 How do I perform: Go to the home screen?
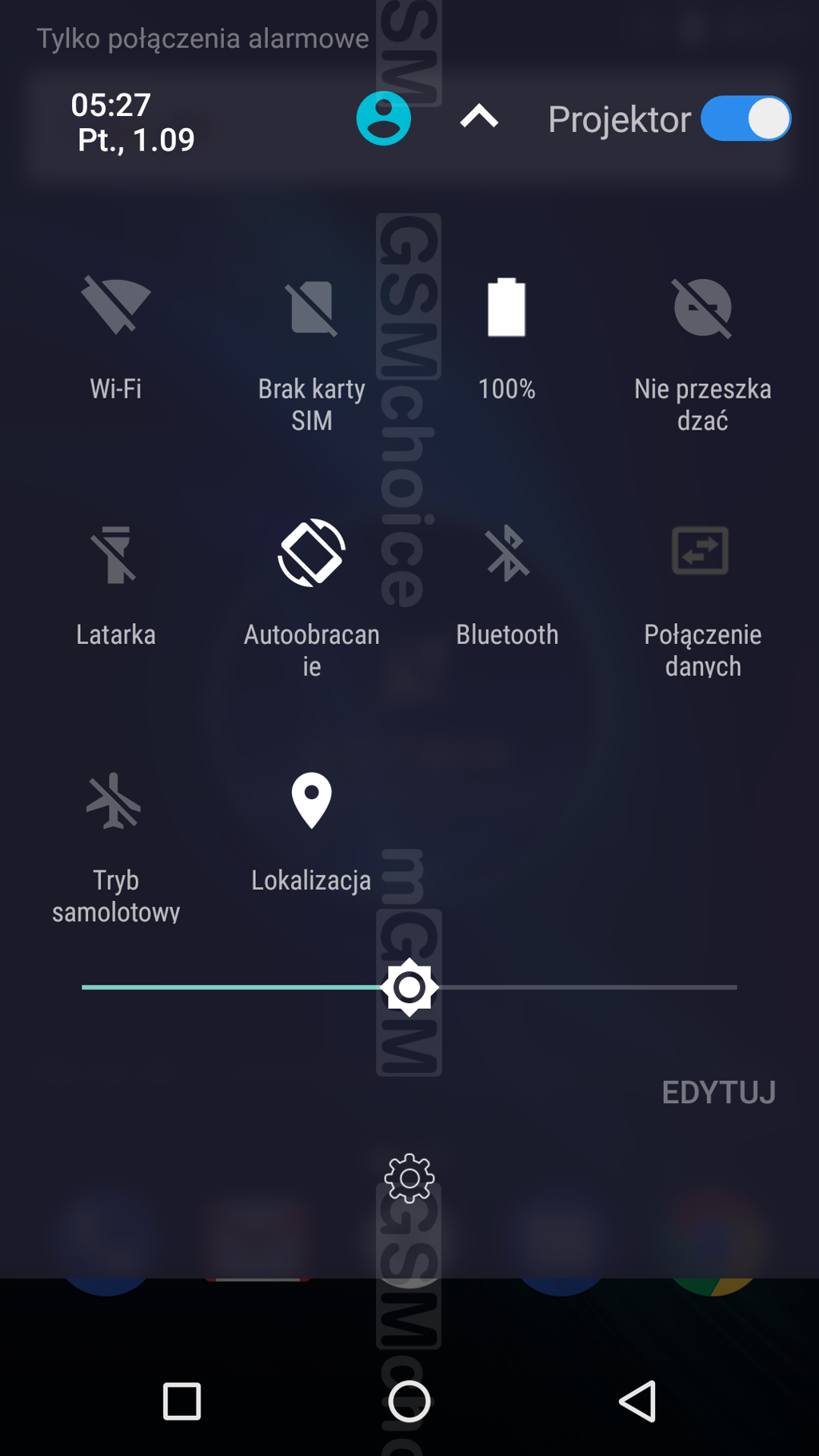coord(409,1401)
